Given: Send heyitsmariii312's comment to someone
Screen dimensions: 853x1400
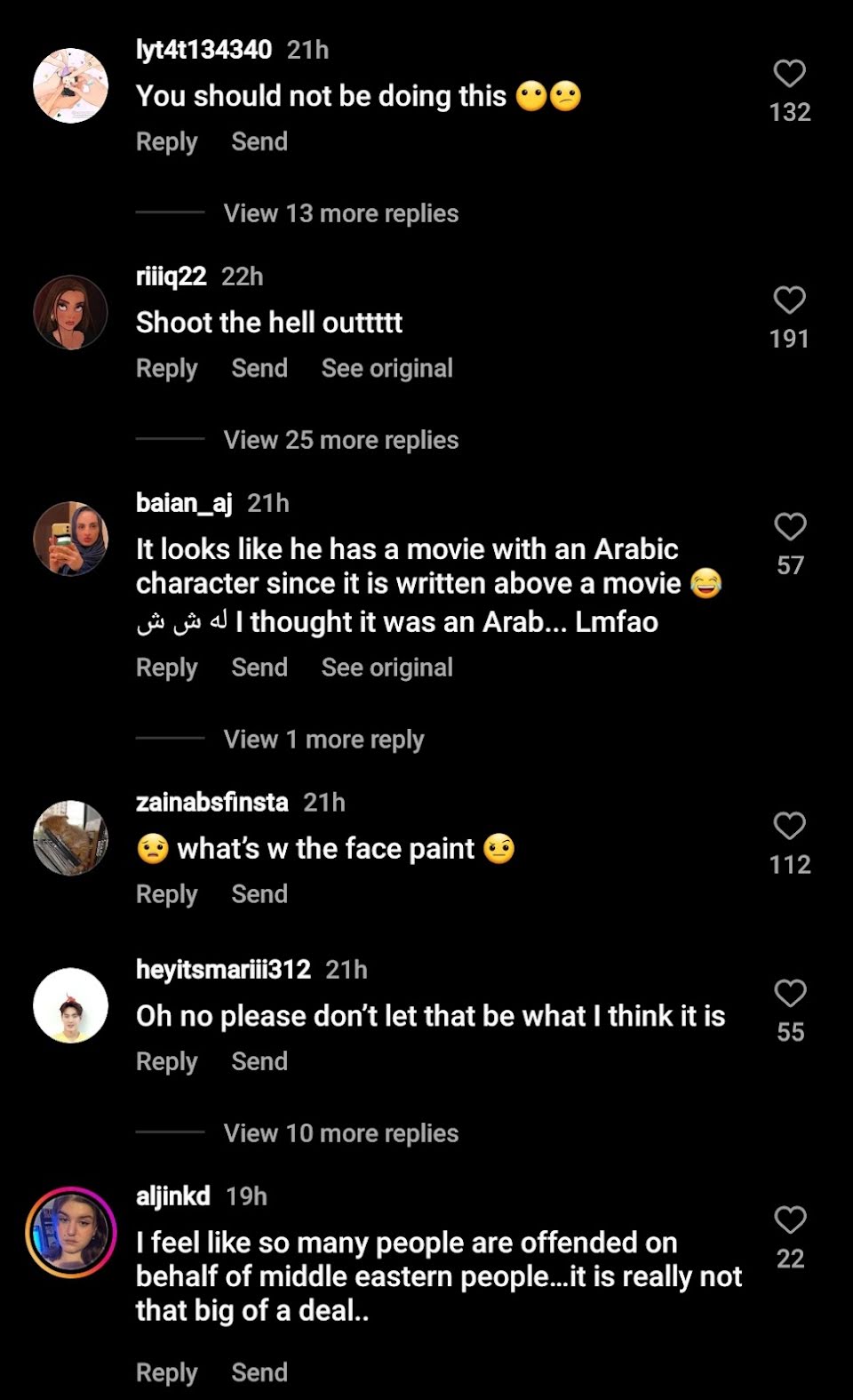Looking at the screenshot, I should click(259, 1061).
